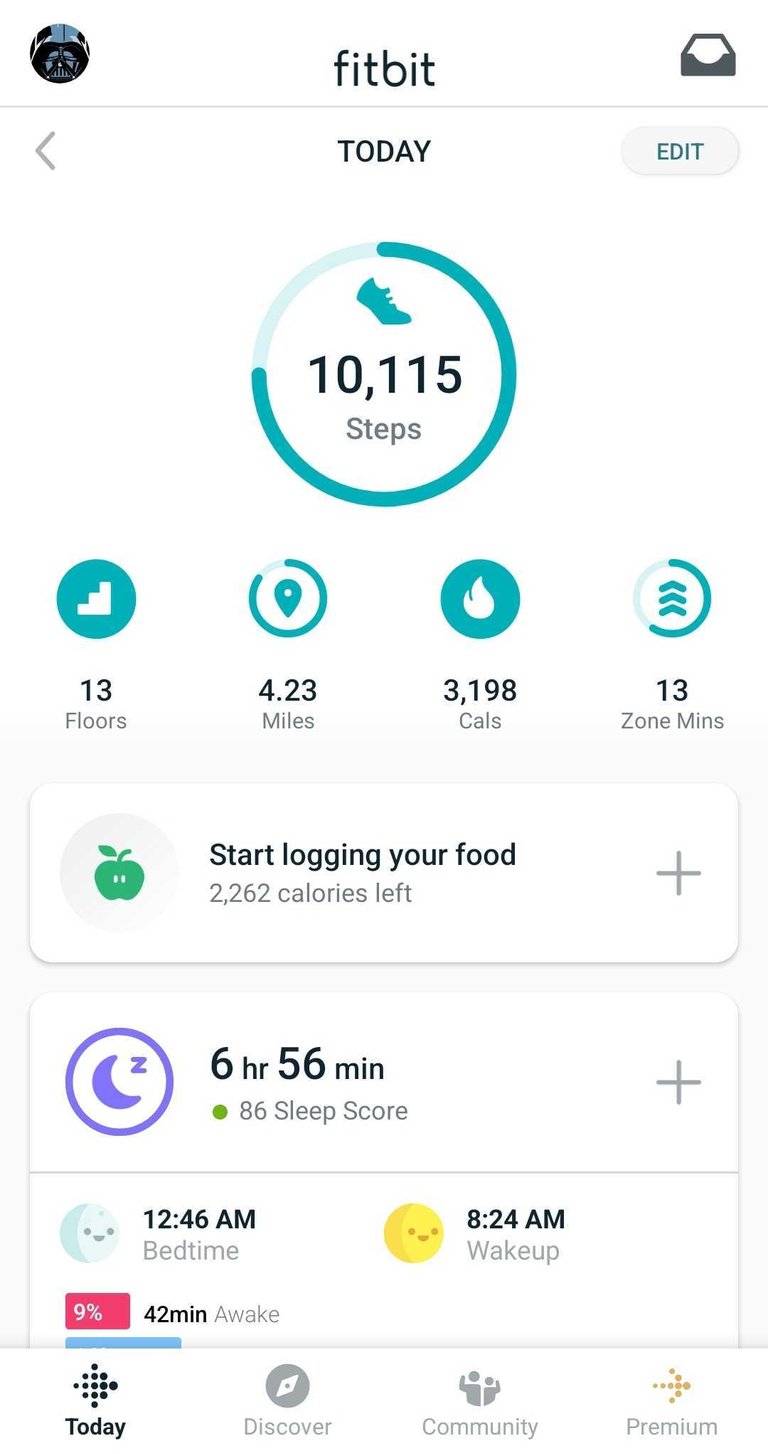Switch to the Community tab
The width and height of the screenshot is (768, 1454).
click(x=480, y=1400)
